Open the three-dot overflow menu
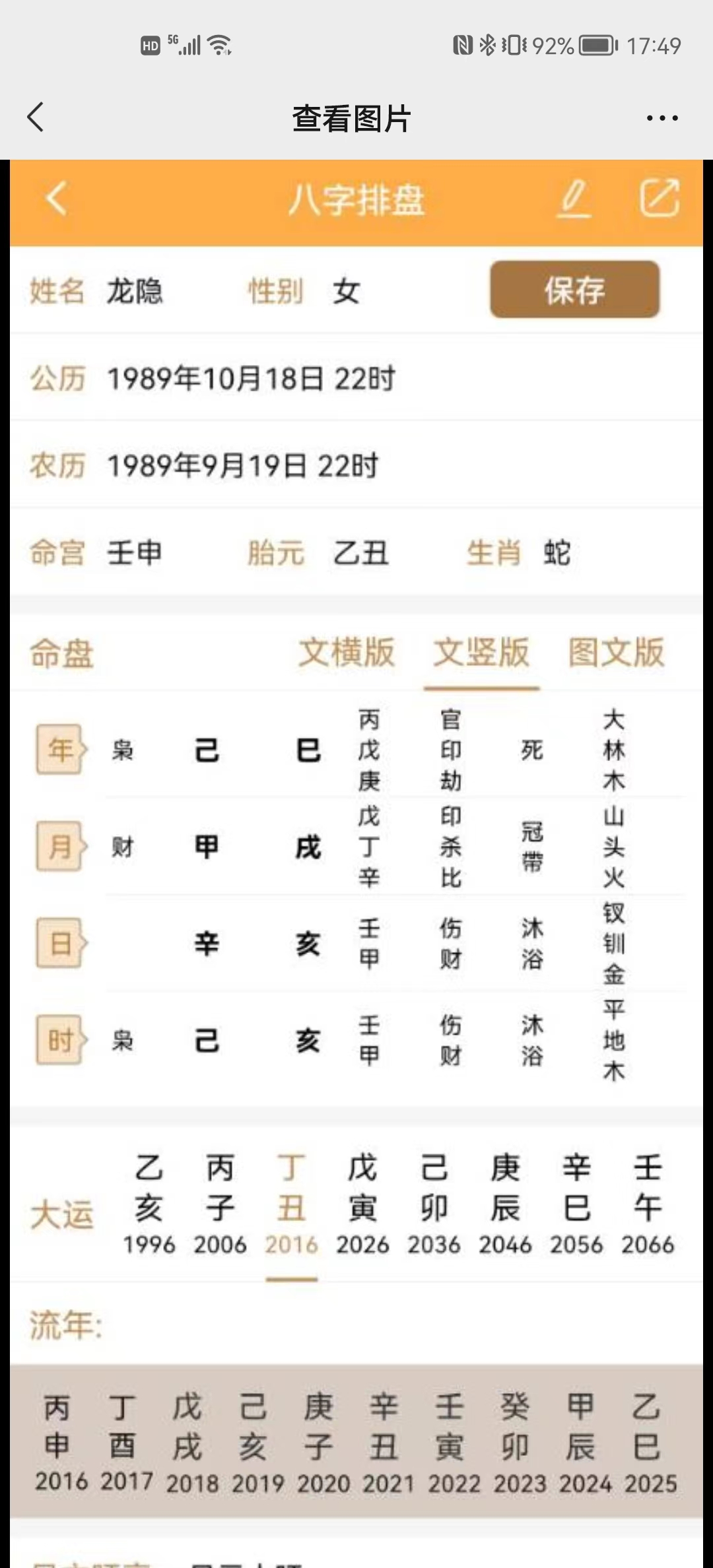This screenshot has height=1568, width=713. click(662, 118)
